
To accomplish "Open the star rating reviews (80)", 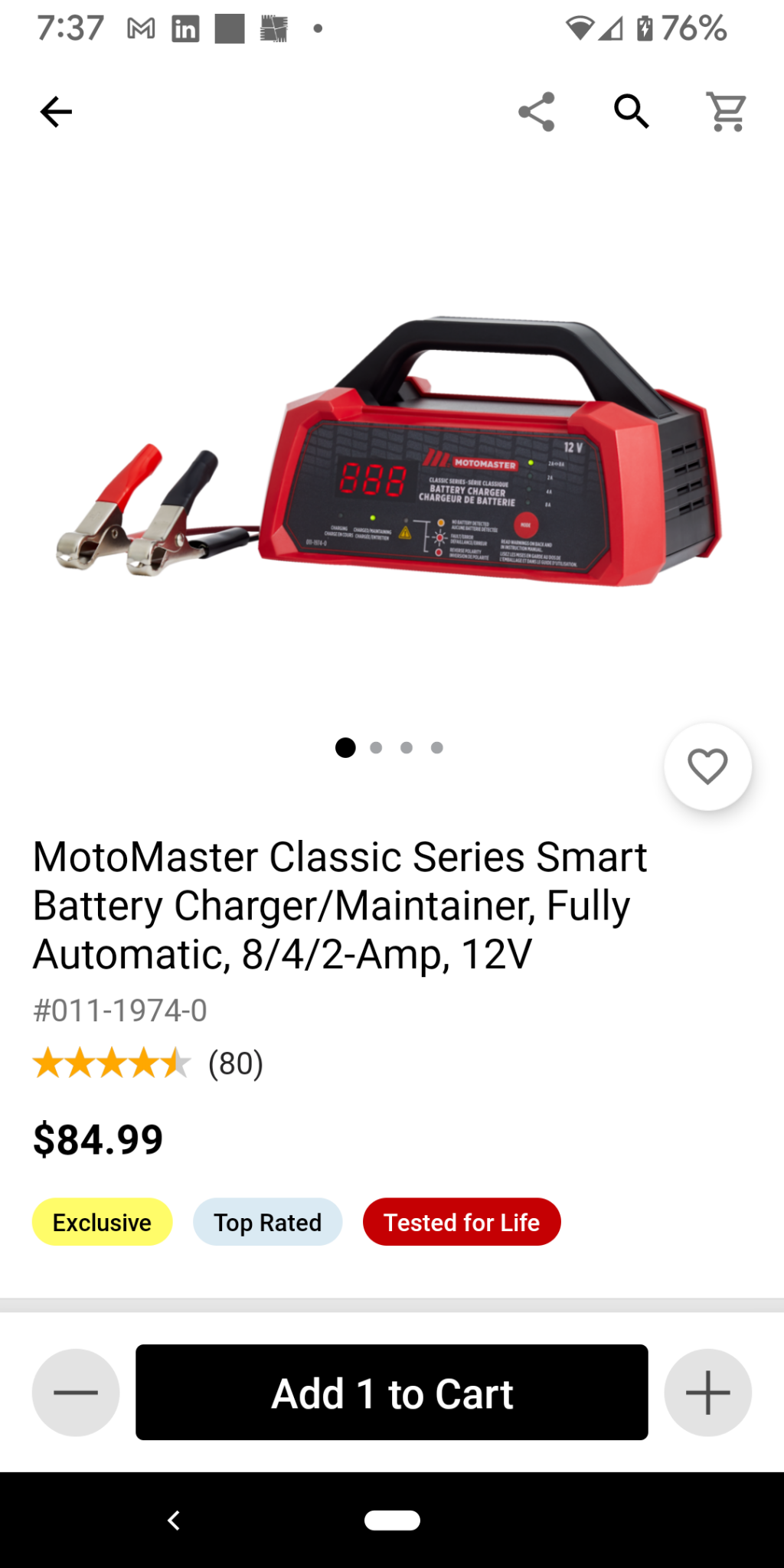I will coord(148,1063).
